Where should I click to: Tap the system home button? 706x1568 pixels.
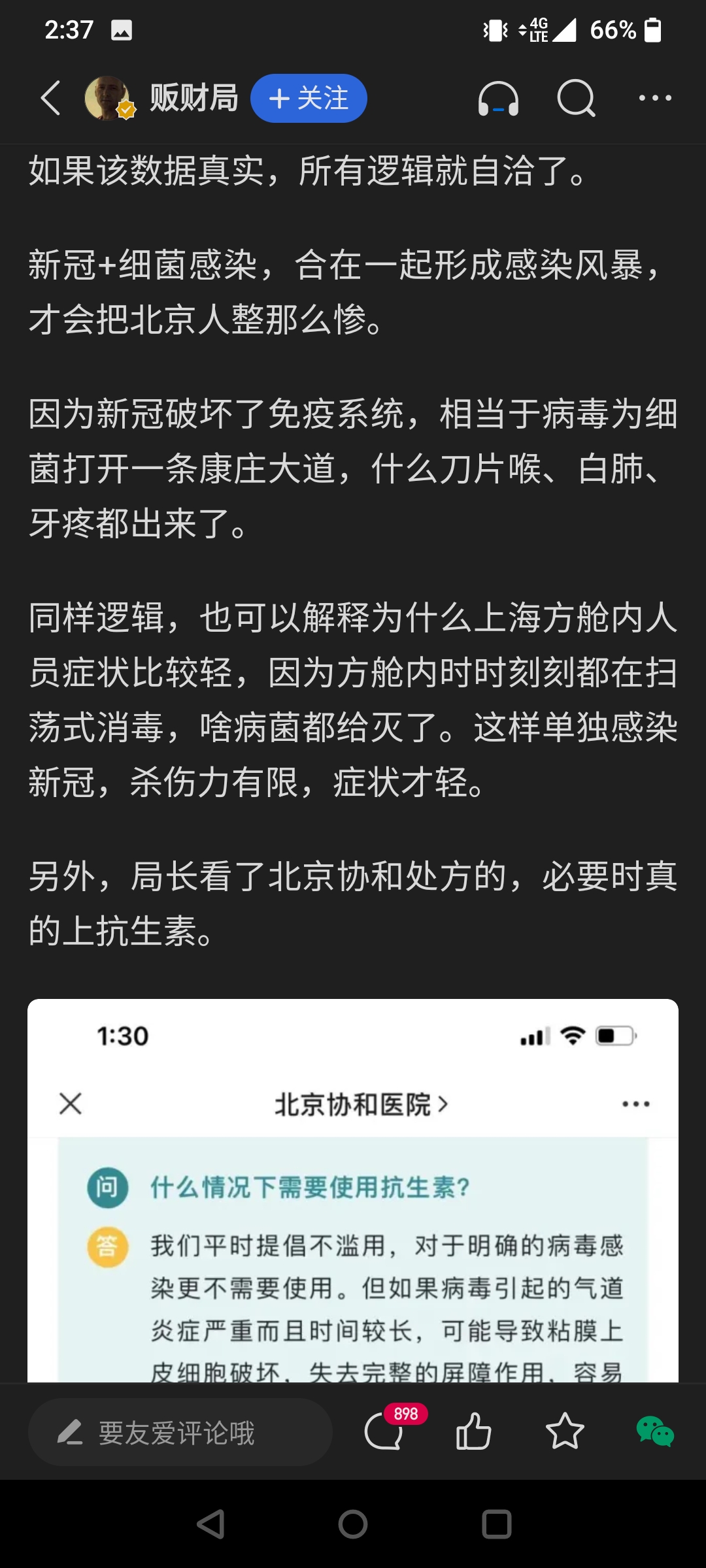353,1524
